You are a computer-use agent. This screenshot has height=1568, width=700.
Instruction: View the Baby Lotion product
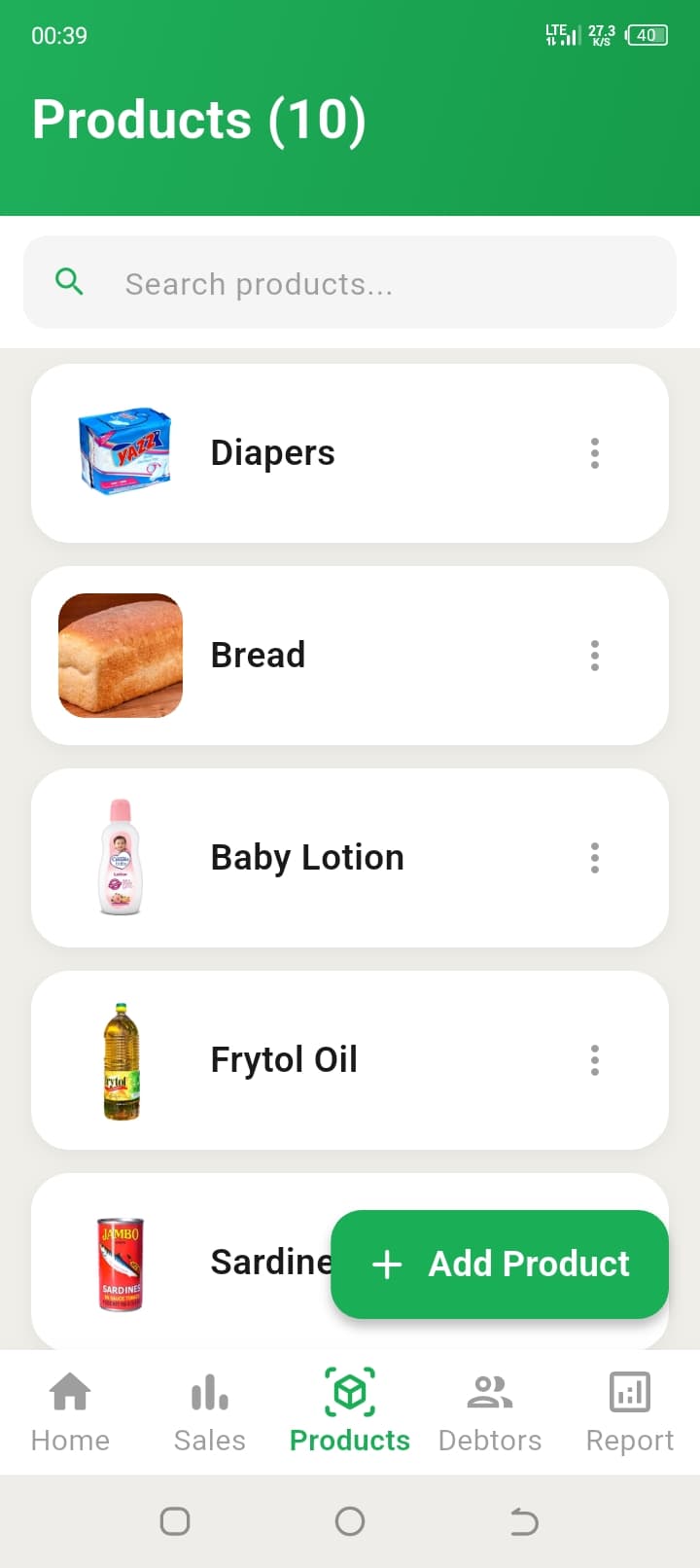point(350,858)
